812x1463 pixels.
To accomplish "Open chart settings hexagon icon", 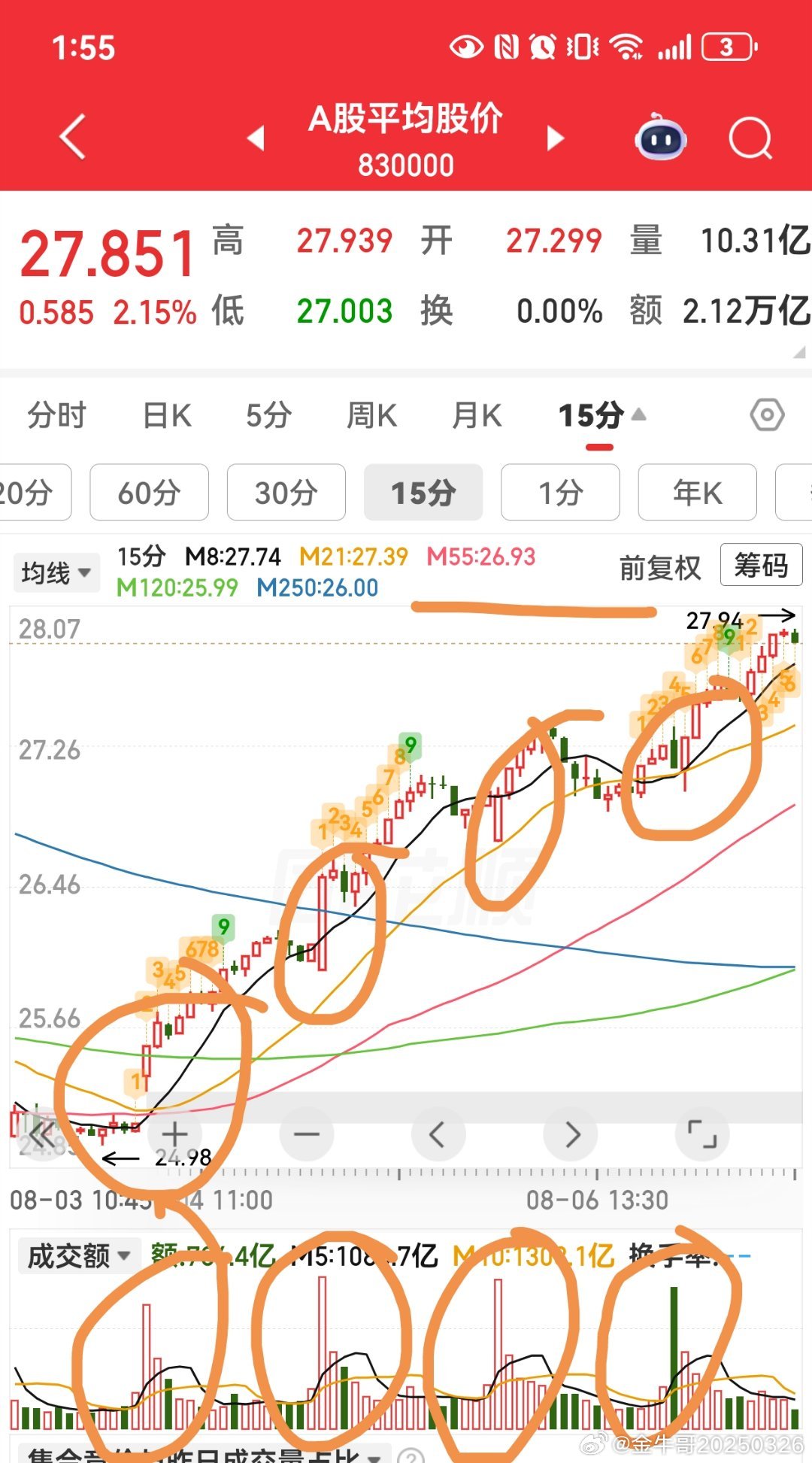I will click(767, 415).
